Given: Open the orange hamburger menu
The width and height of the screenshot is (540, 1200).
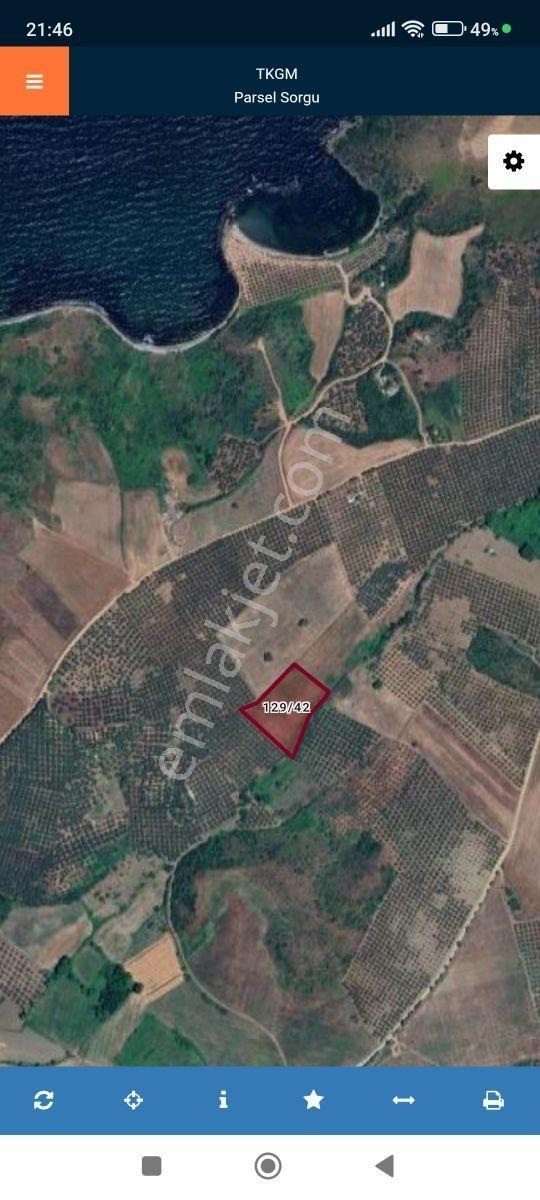Looking at the screenshot, I should [x=34, y=81].
